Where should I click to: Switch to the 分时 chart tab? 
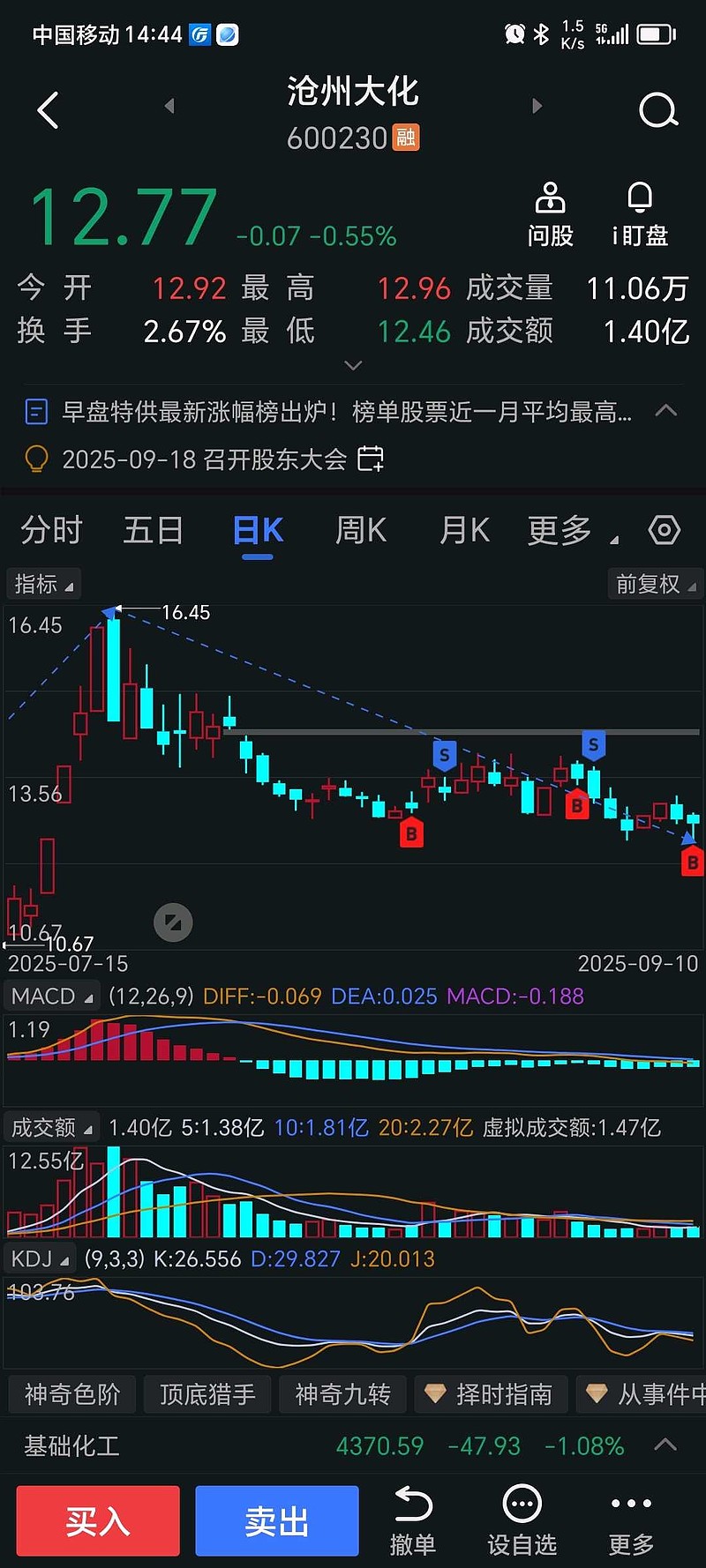coord(51,530)
